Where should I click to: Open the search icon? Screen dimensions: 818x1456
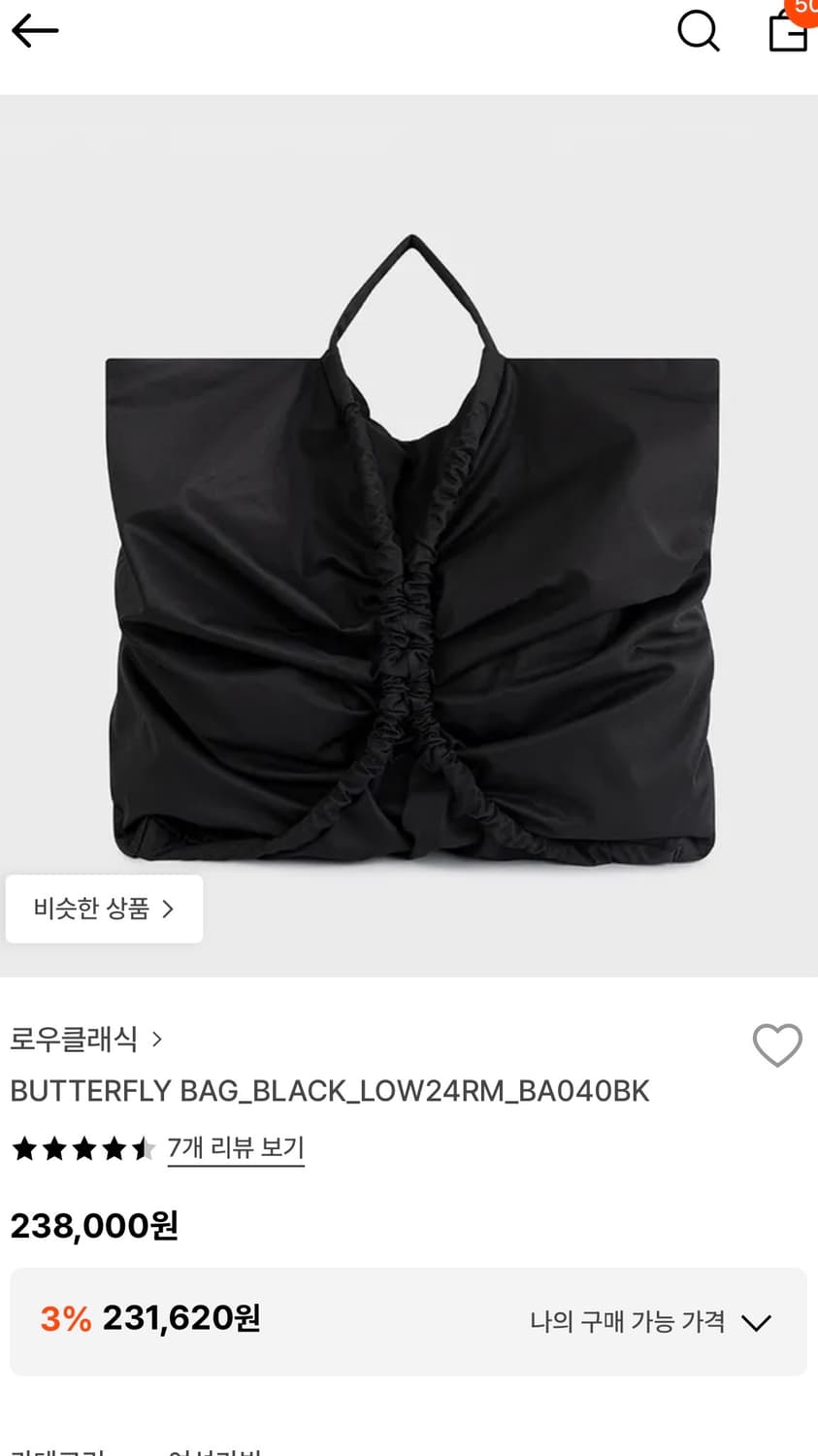698,31
